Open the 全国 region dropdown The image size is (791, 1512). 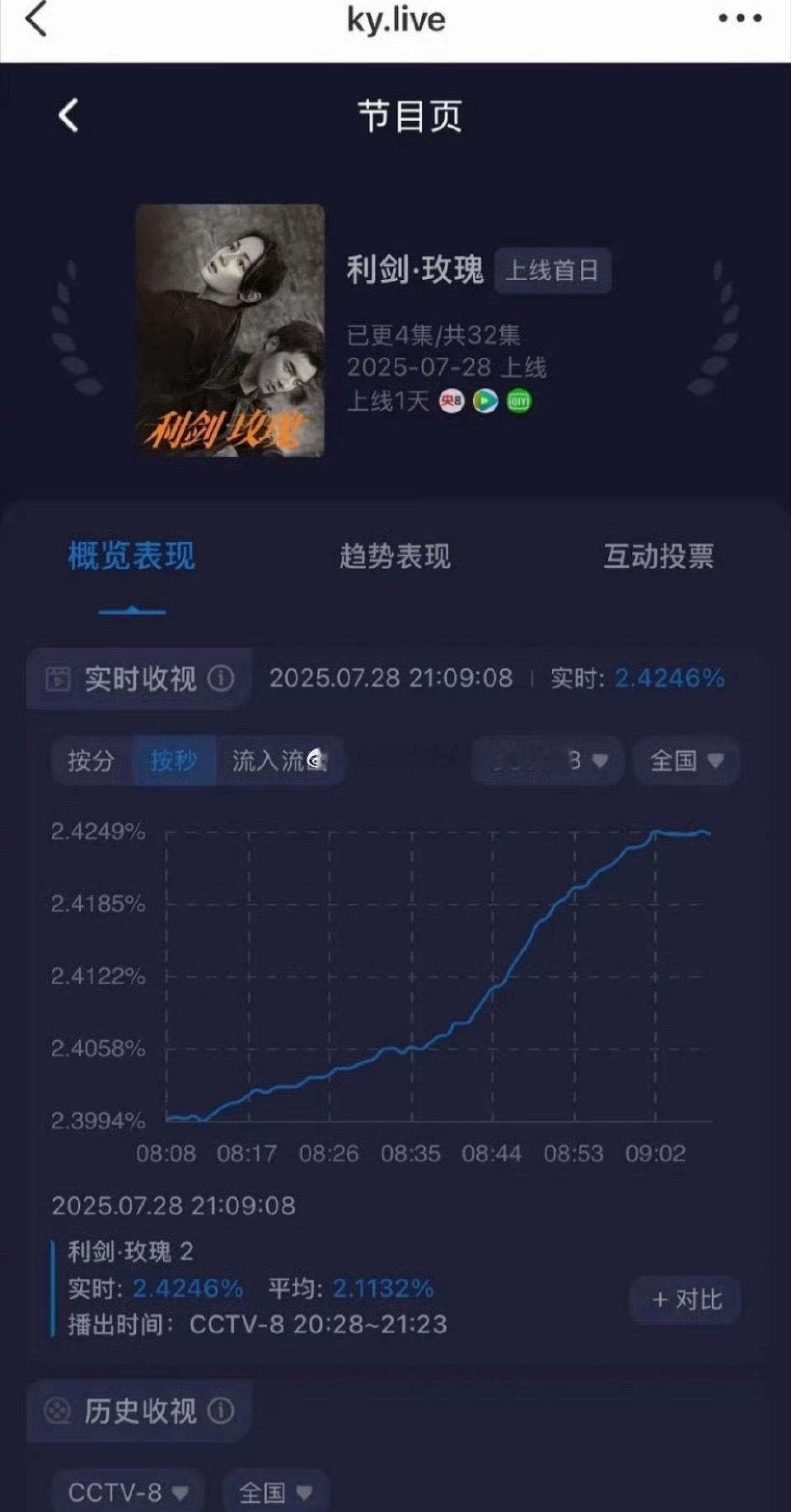[x=685, y=760]
